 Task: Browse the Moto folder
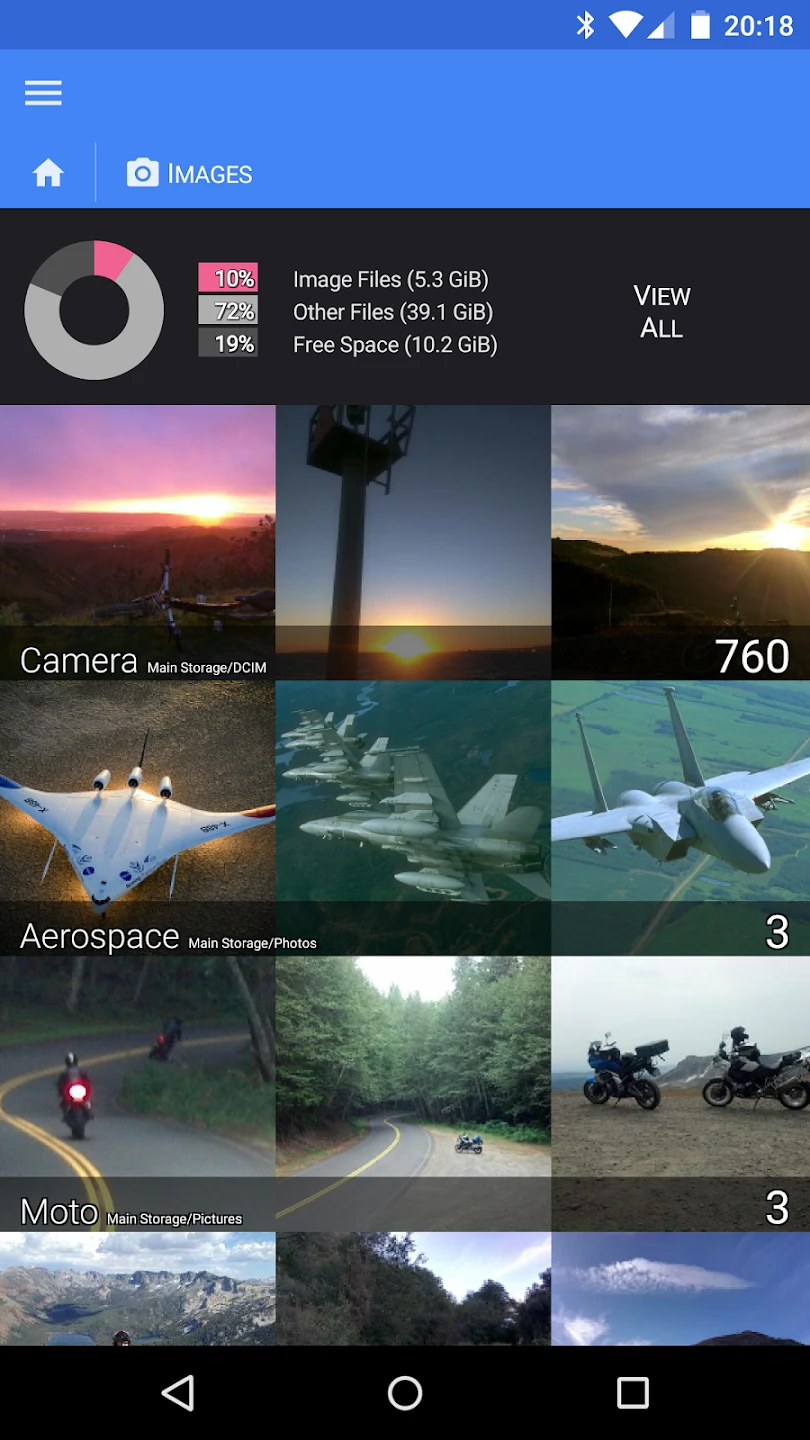coord(404,1094)
